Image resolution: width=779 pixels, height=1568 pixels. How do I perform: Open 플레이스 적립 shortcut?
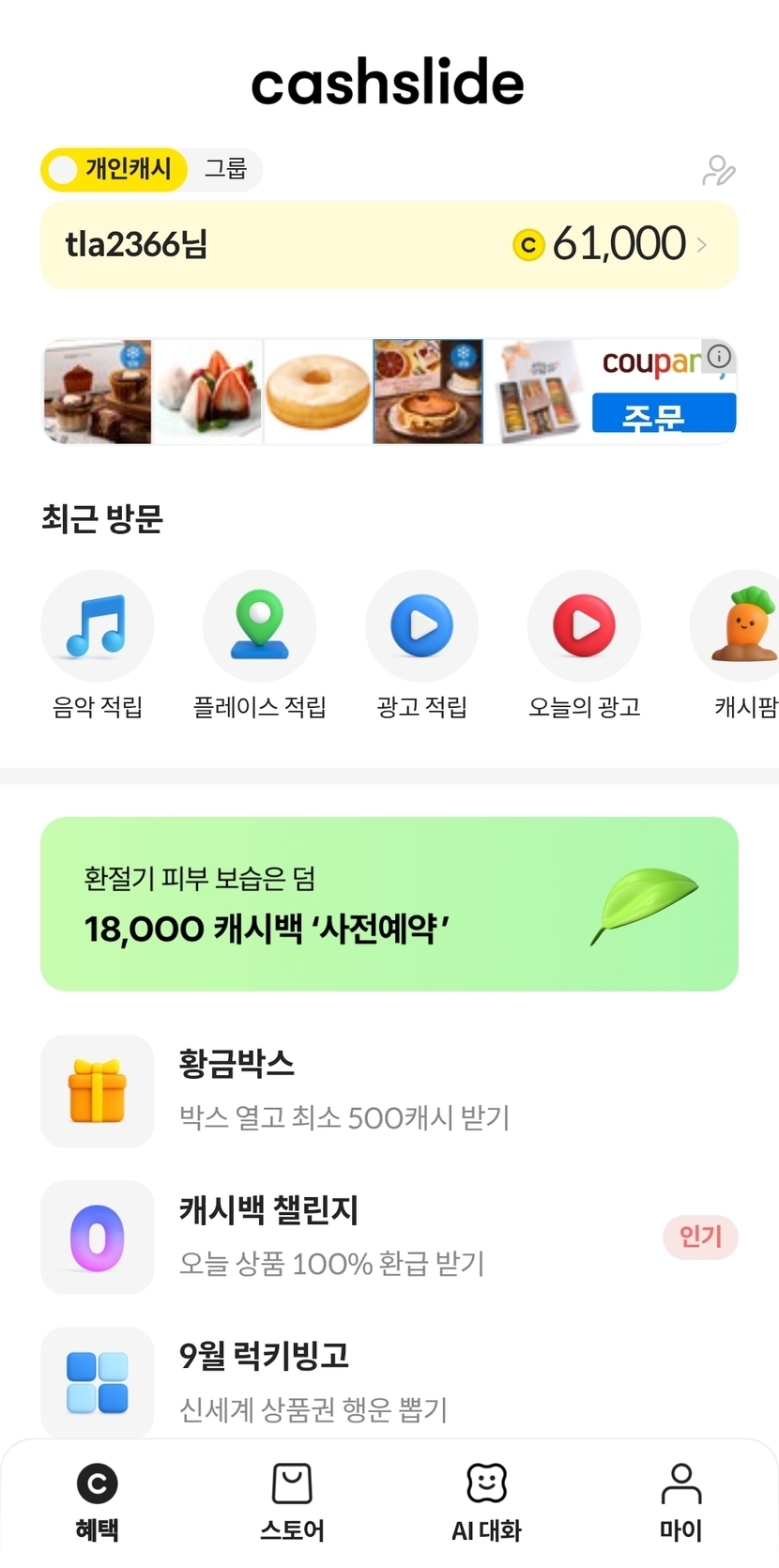[x=260, y=626]
